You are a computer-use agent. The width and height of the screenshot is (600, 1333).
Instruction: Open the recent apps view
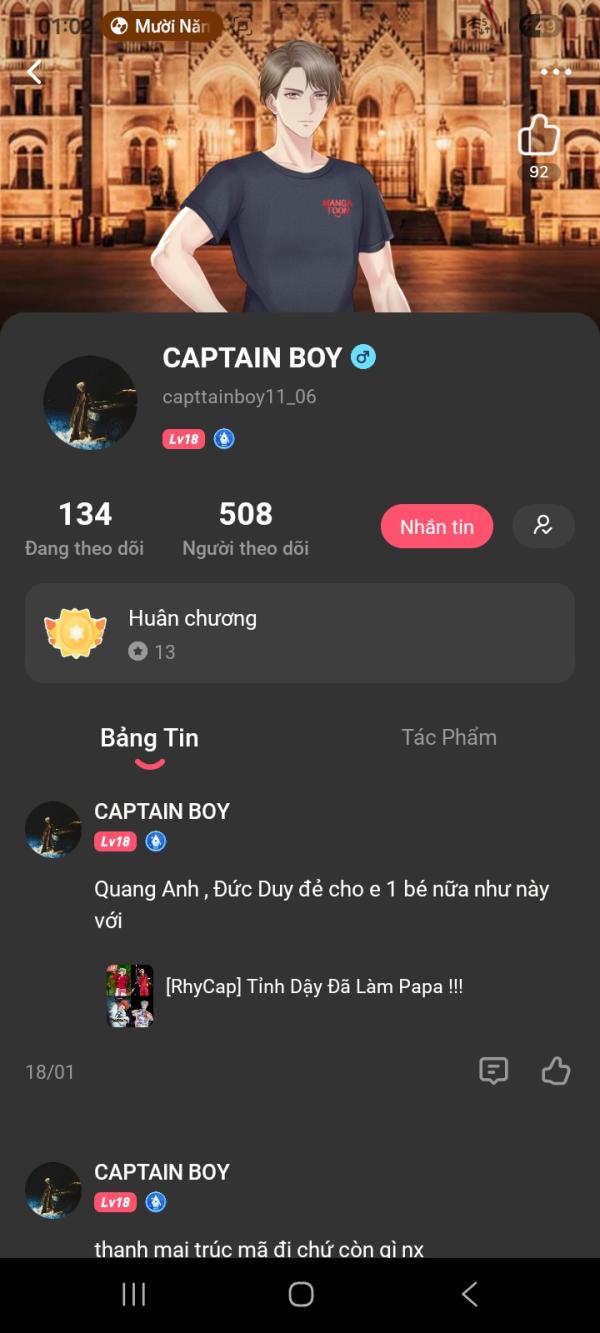click(133, 1294)
